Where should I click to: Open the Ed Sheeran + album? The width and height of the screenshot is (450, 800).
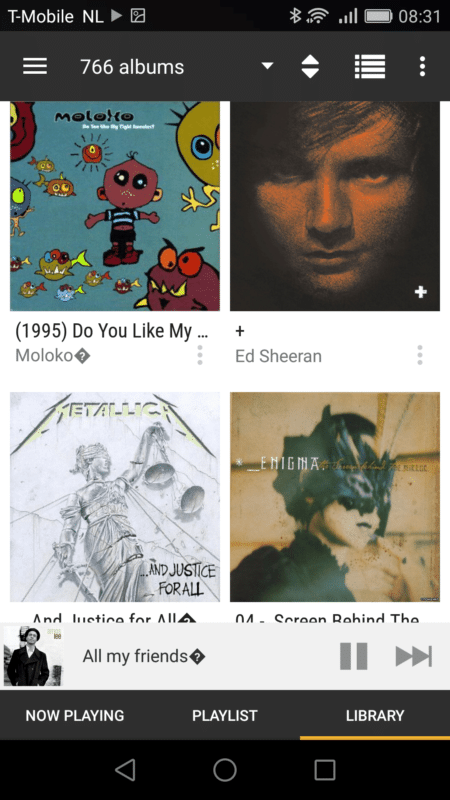click(335, 206)
